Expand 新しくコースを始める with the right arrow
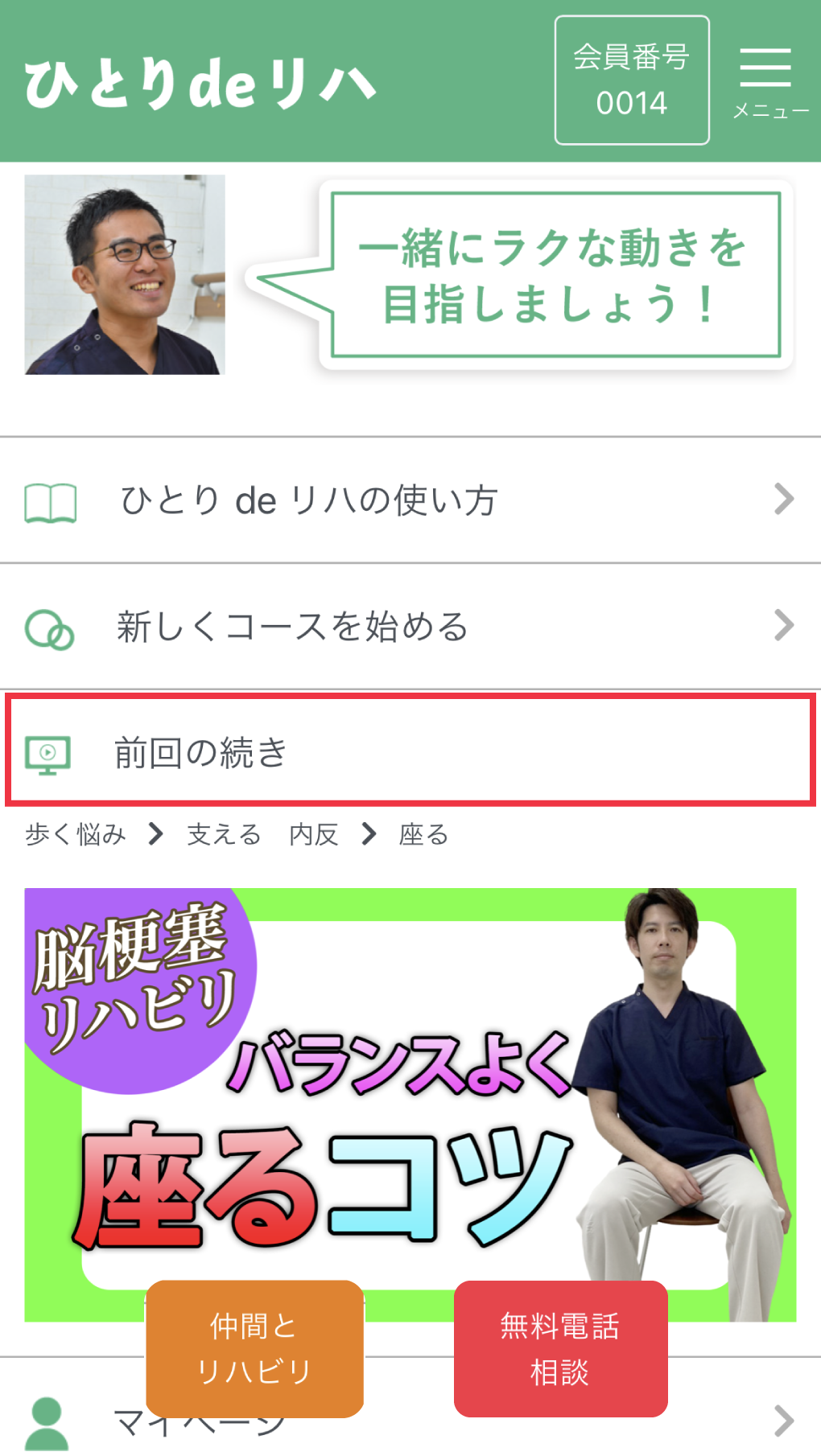The image size is (821, 1456). (784, 626)
